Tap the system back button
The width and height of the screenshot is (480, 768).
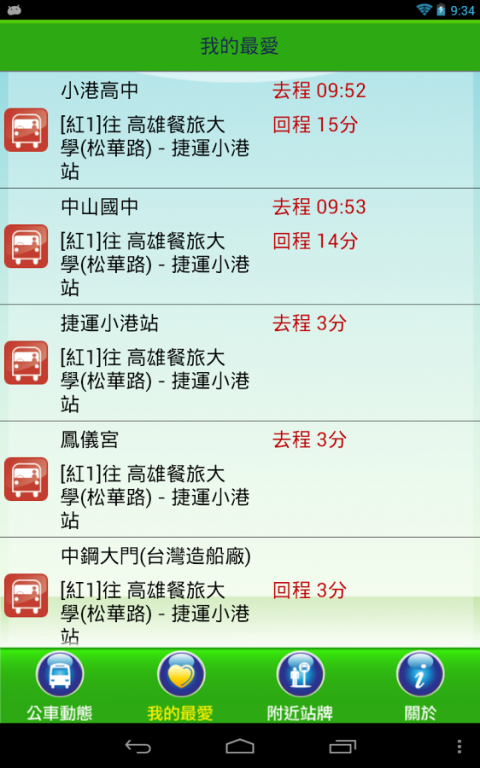coord(138,746)
